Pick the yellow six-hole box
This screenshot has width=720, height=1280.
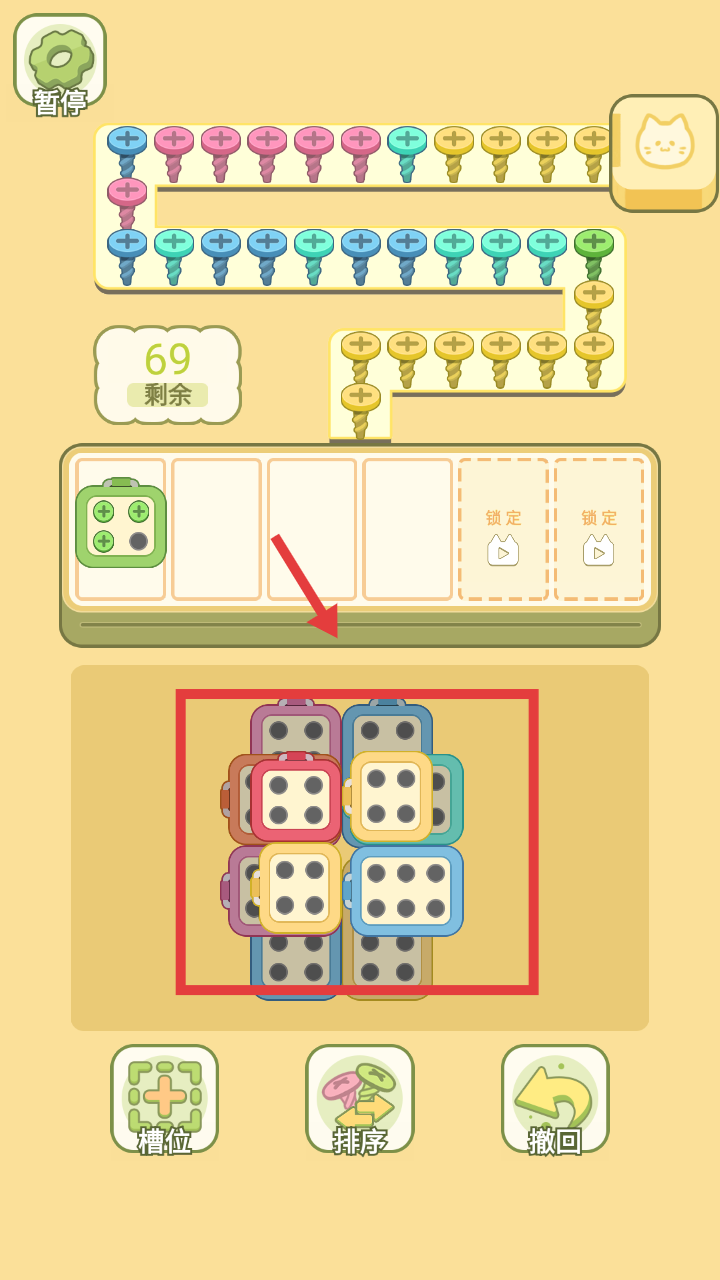(299, 888)
